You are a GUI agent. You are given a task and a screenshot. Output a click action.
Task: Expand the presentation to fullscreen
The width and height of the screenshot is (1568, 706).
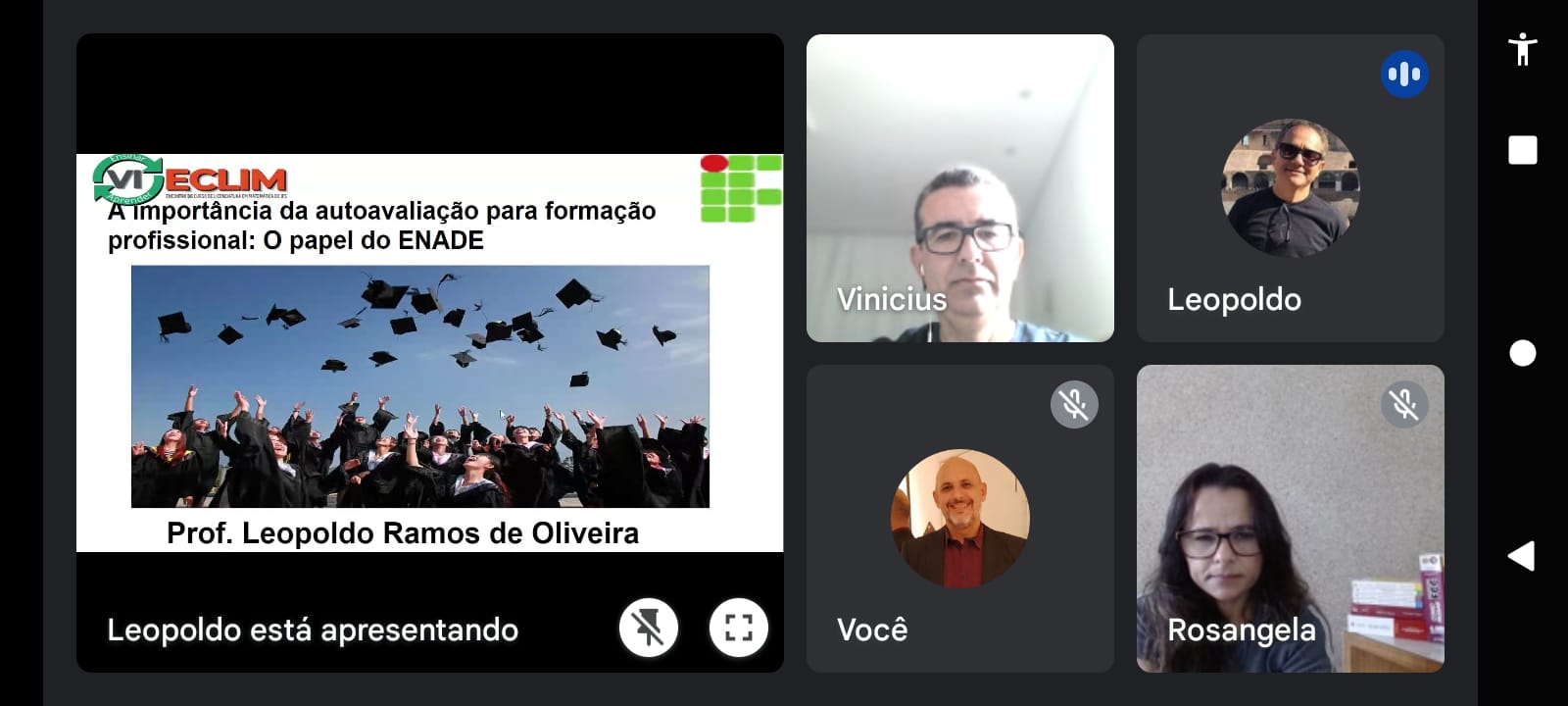pos(738,628)
